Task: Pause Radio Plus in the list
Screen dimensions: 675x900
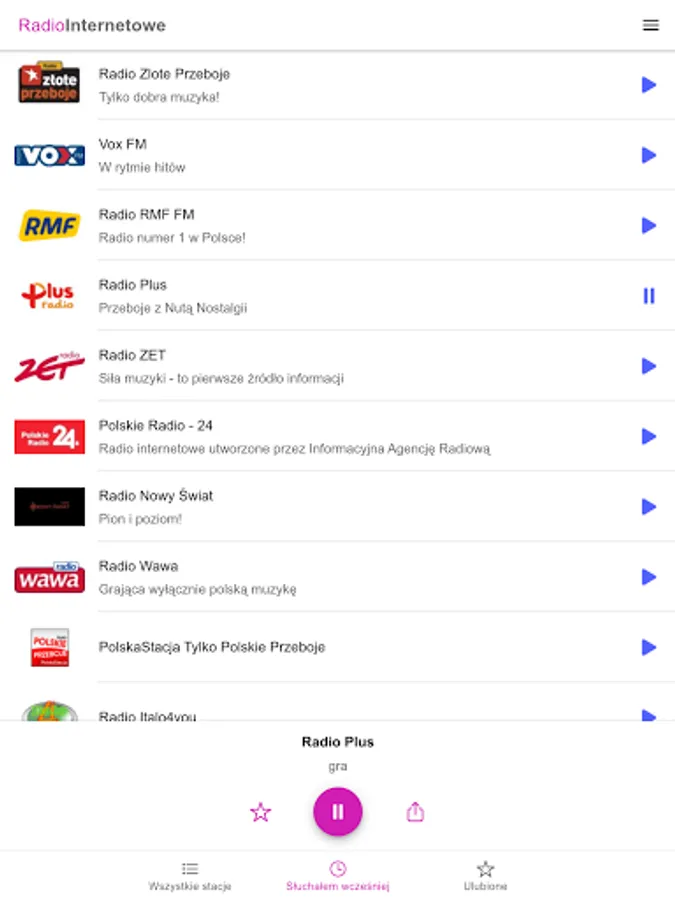Action: click(x=649, y=296)
